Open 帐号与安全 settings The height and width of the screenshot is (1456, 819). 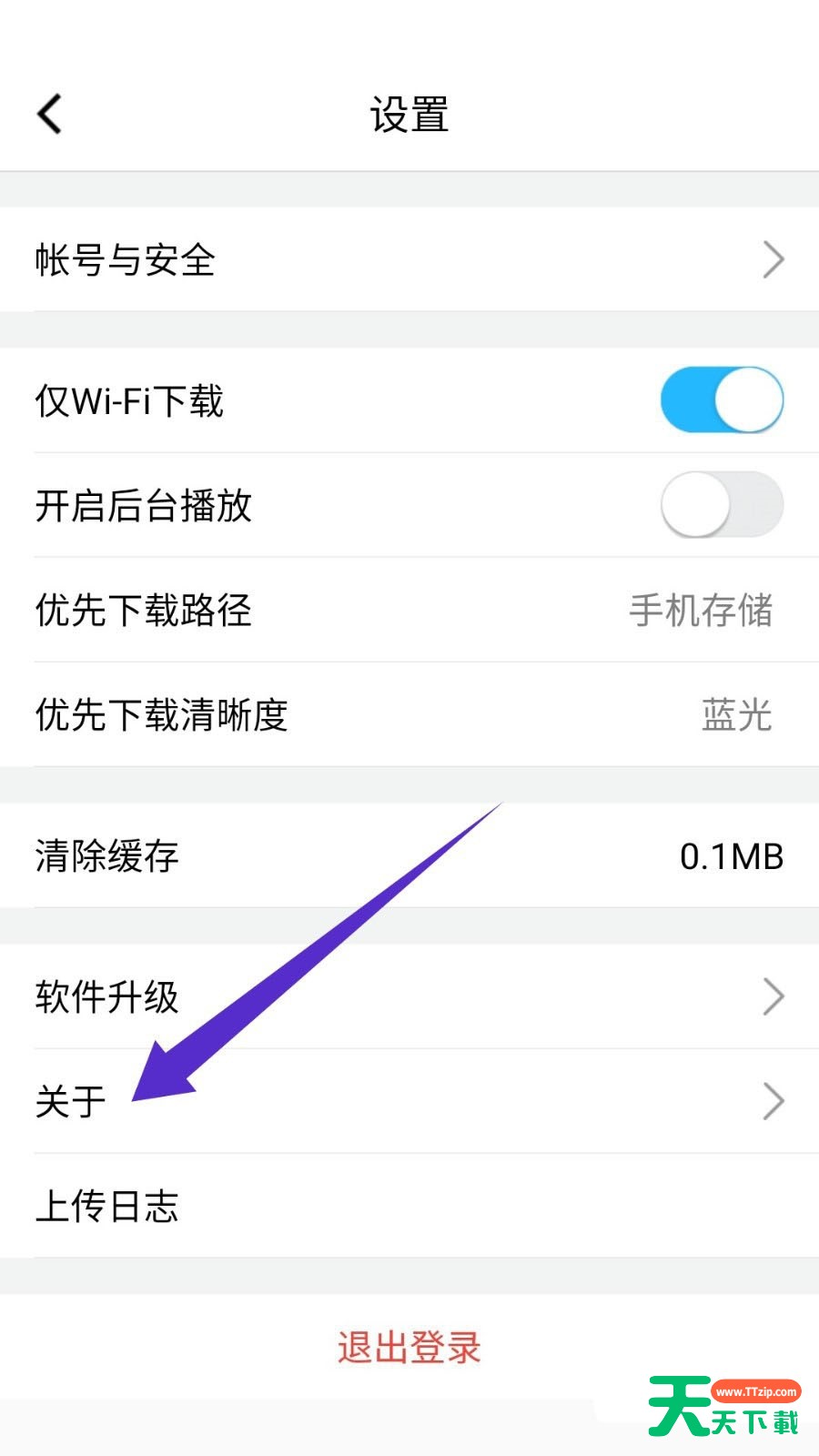point(409,259)
